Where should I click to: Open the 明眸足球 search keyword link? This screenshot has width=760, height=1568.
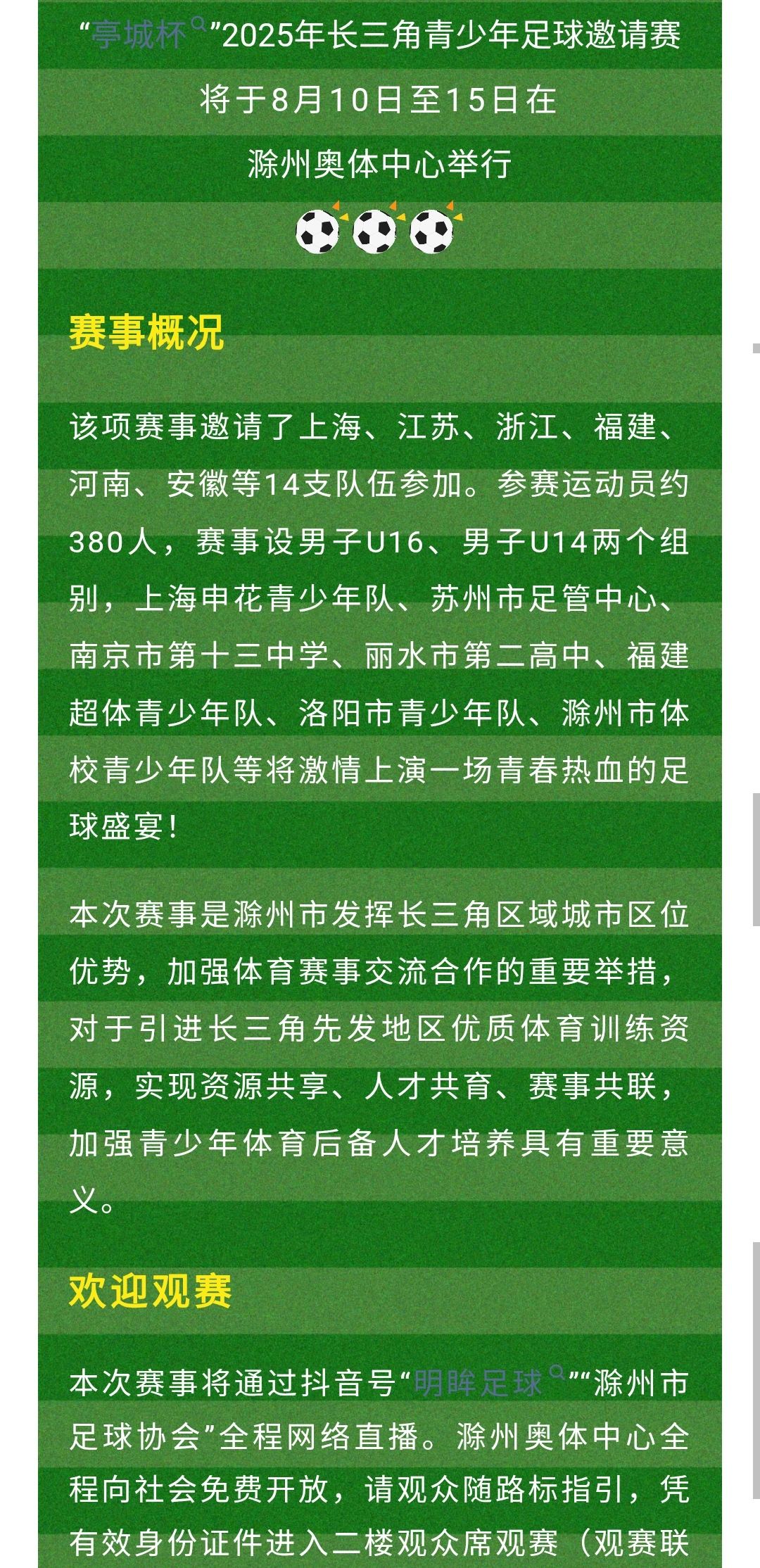click(488, 1382)
